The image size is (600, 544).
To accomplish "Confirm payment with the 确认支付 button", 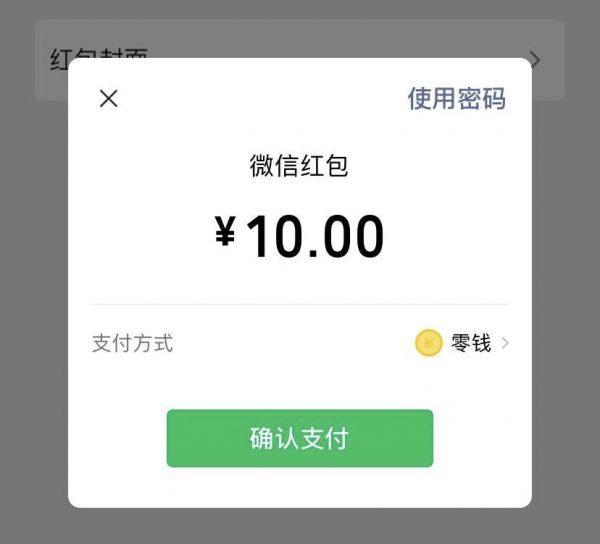I will 299,438.
